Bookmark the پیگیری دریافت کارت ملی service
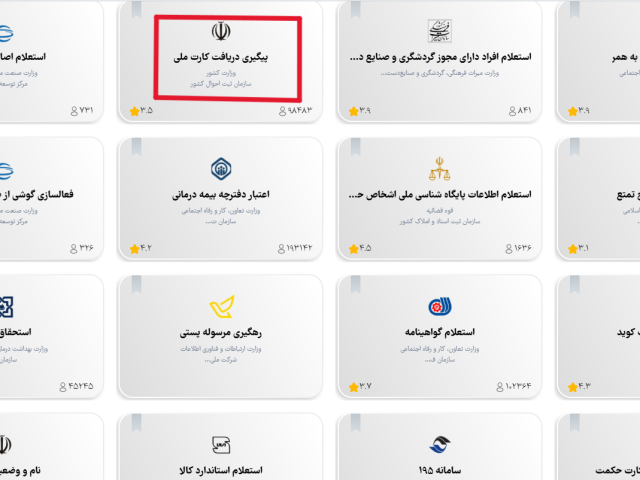Screen dimensions: 640x480 [135, 11]
